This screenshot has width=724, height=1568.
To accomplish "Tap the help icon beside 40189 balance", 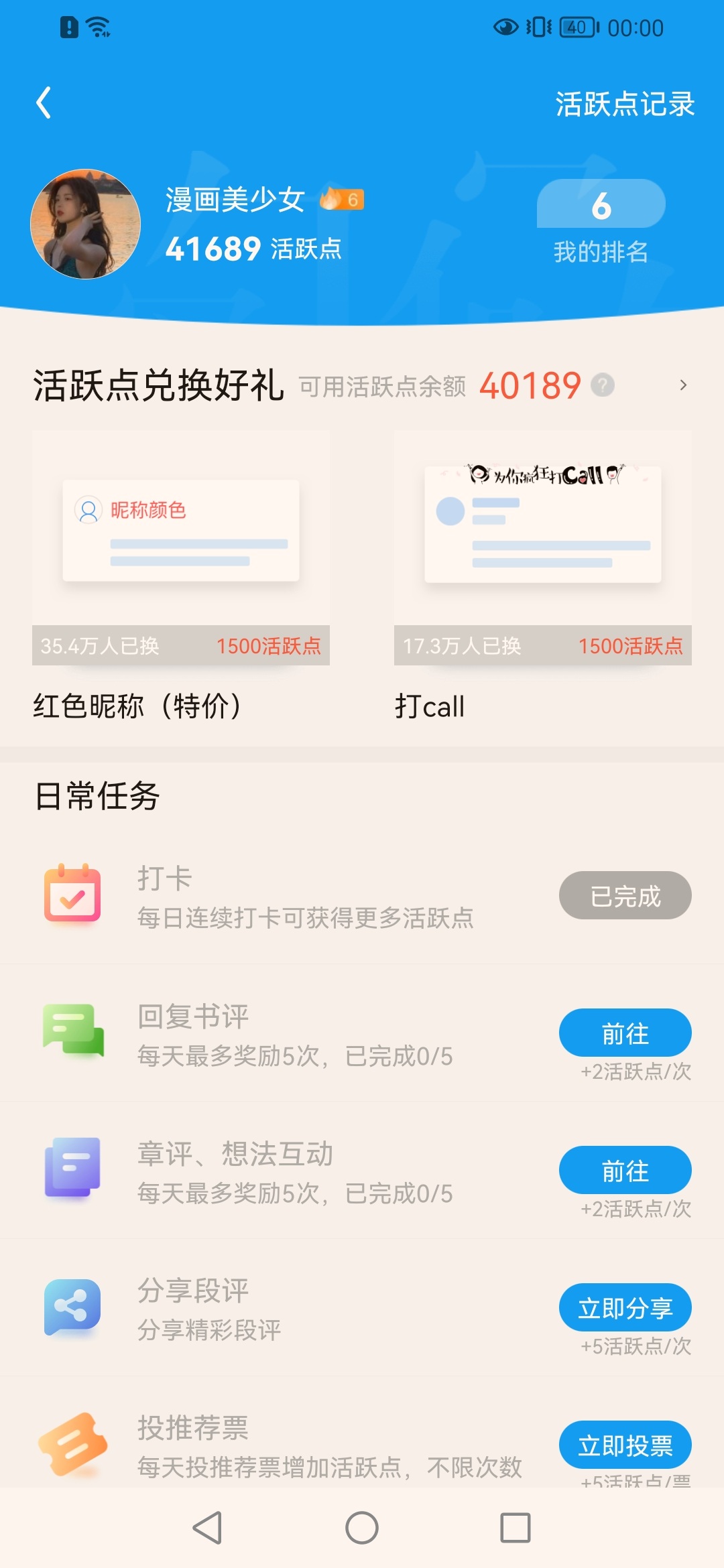I will [603, 385].
